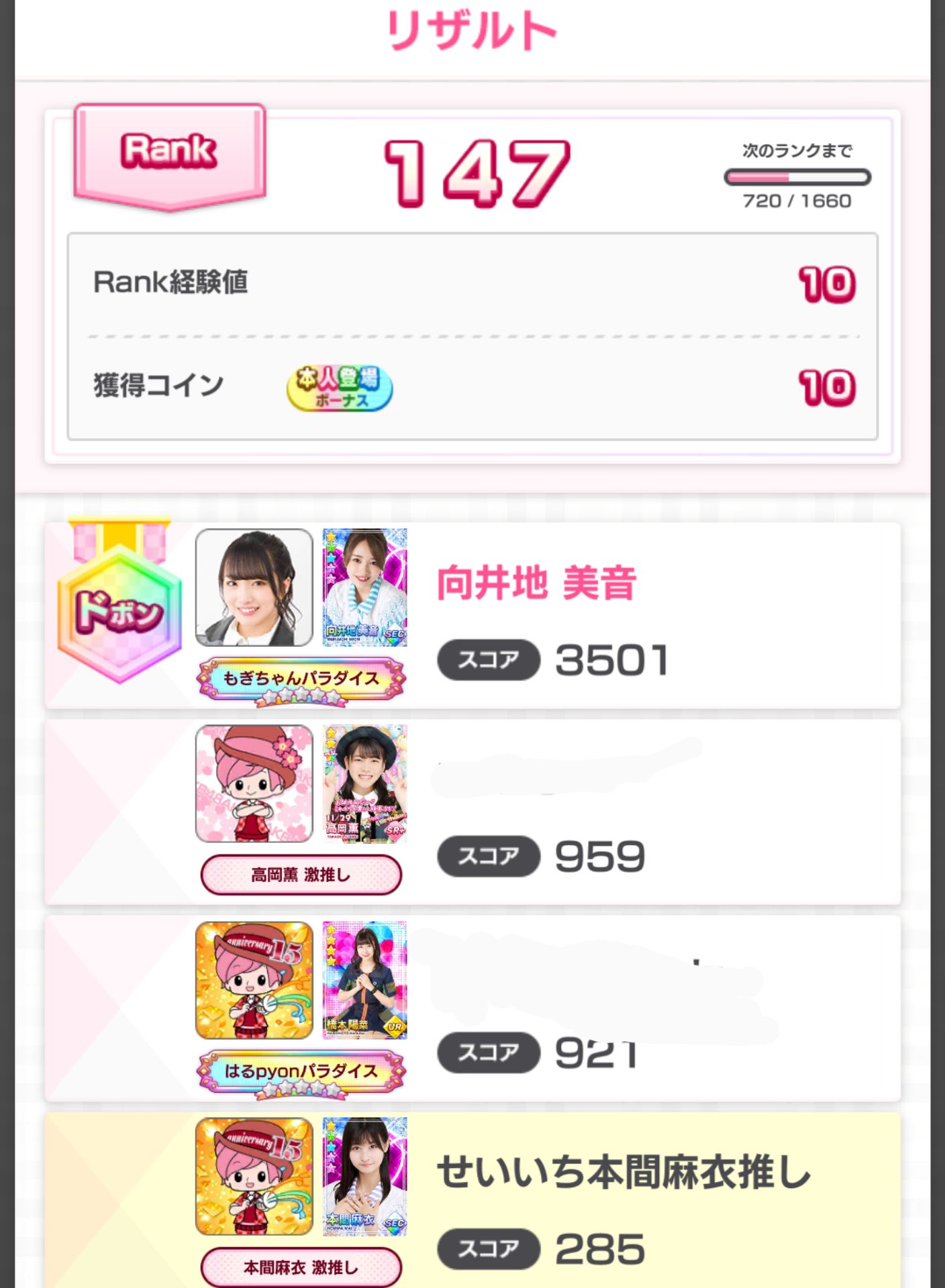Open the はるpyonパラダイス player's avatar
Image resolution: width=945 pixels, height=1288 pixels.
pos(254,979)
